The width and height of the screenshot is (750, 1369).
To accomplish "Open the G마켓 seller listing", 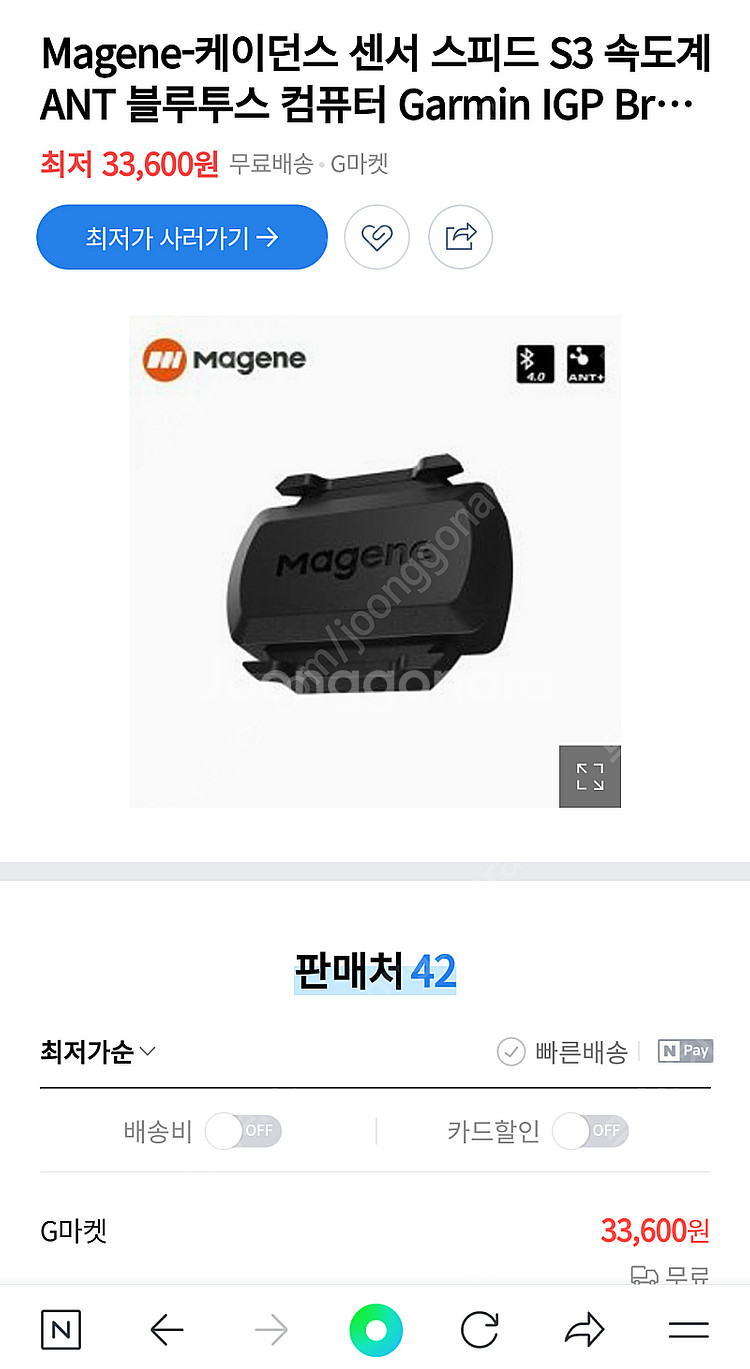I will 74,1231.
